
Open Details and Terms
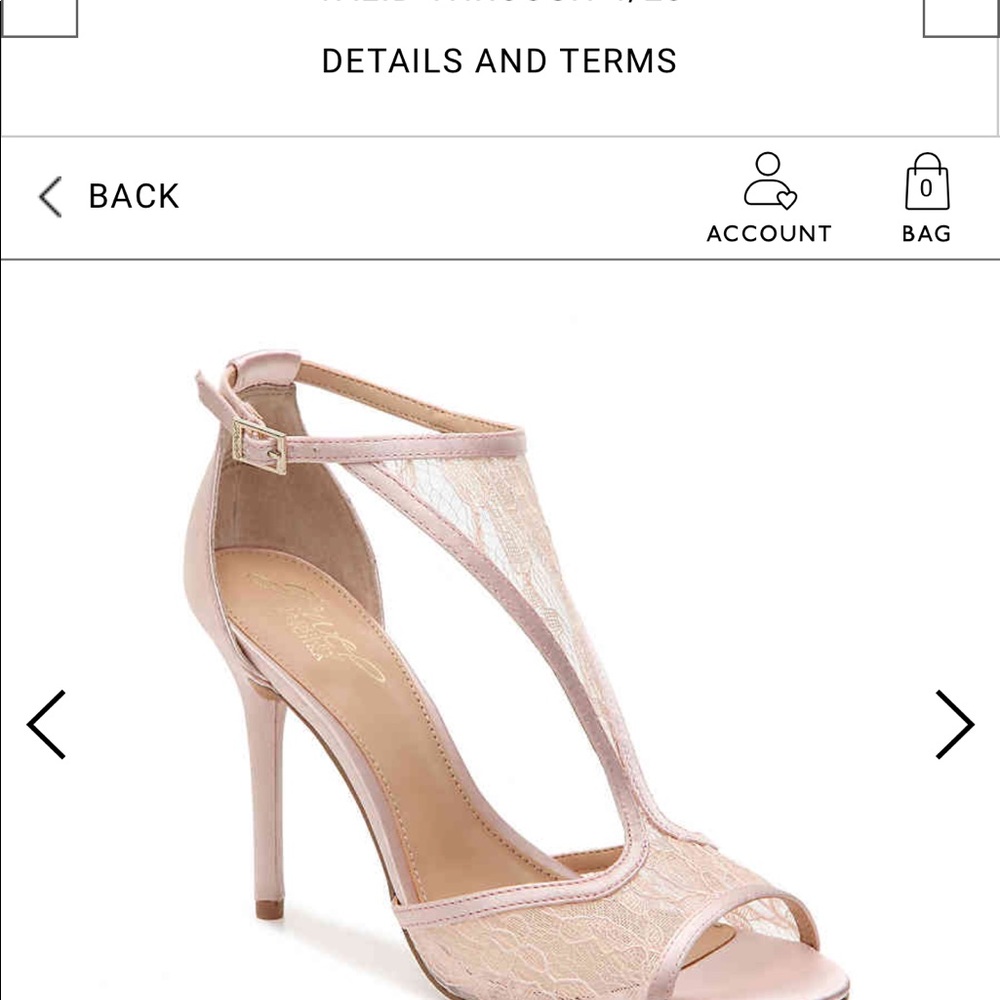pyautogui.click(x=499, y=61)
